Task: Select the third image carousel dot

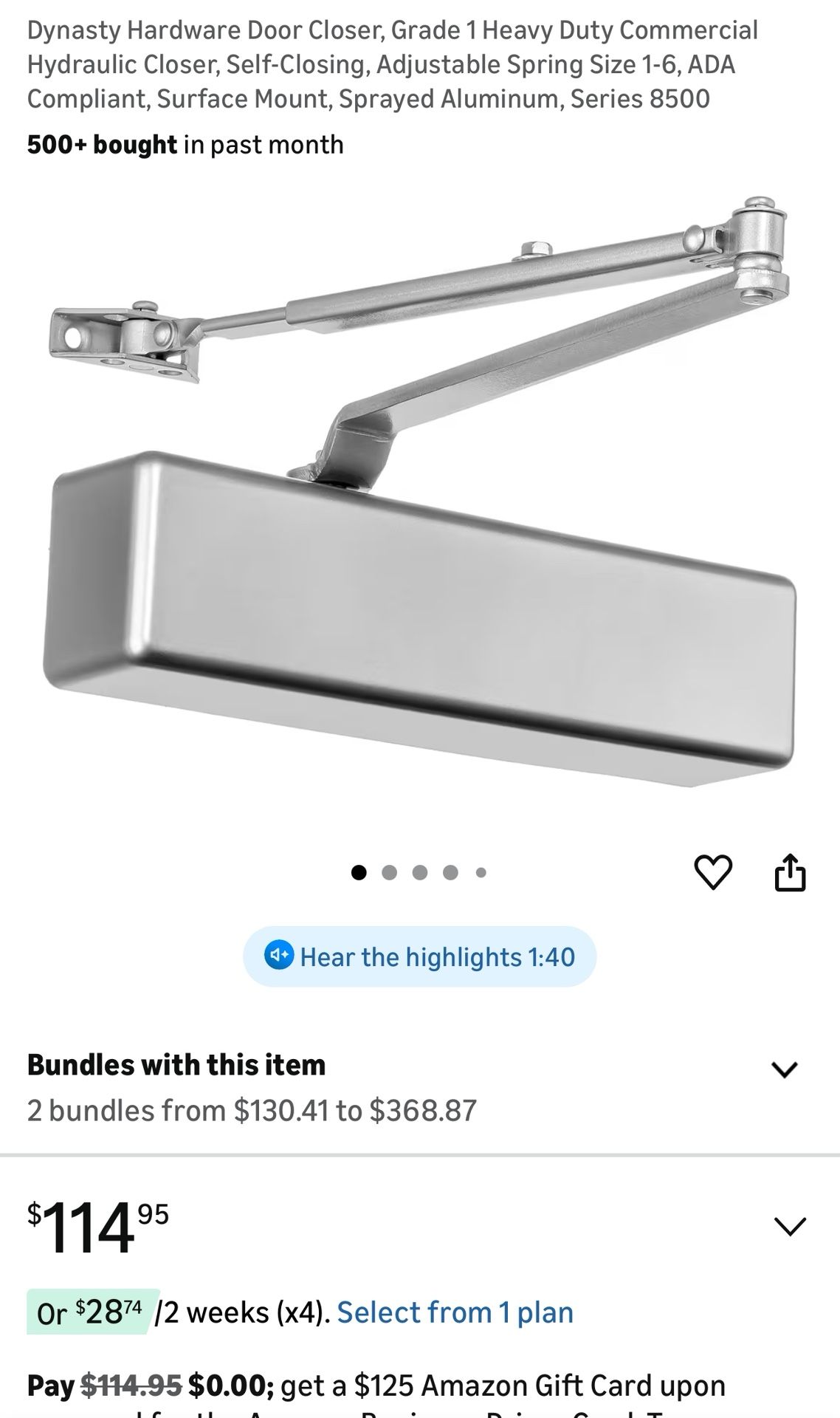Action: coord(420,873)
